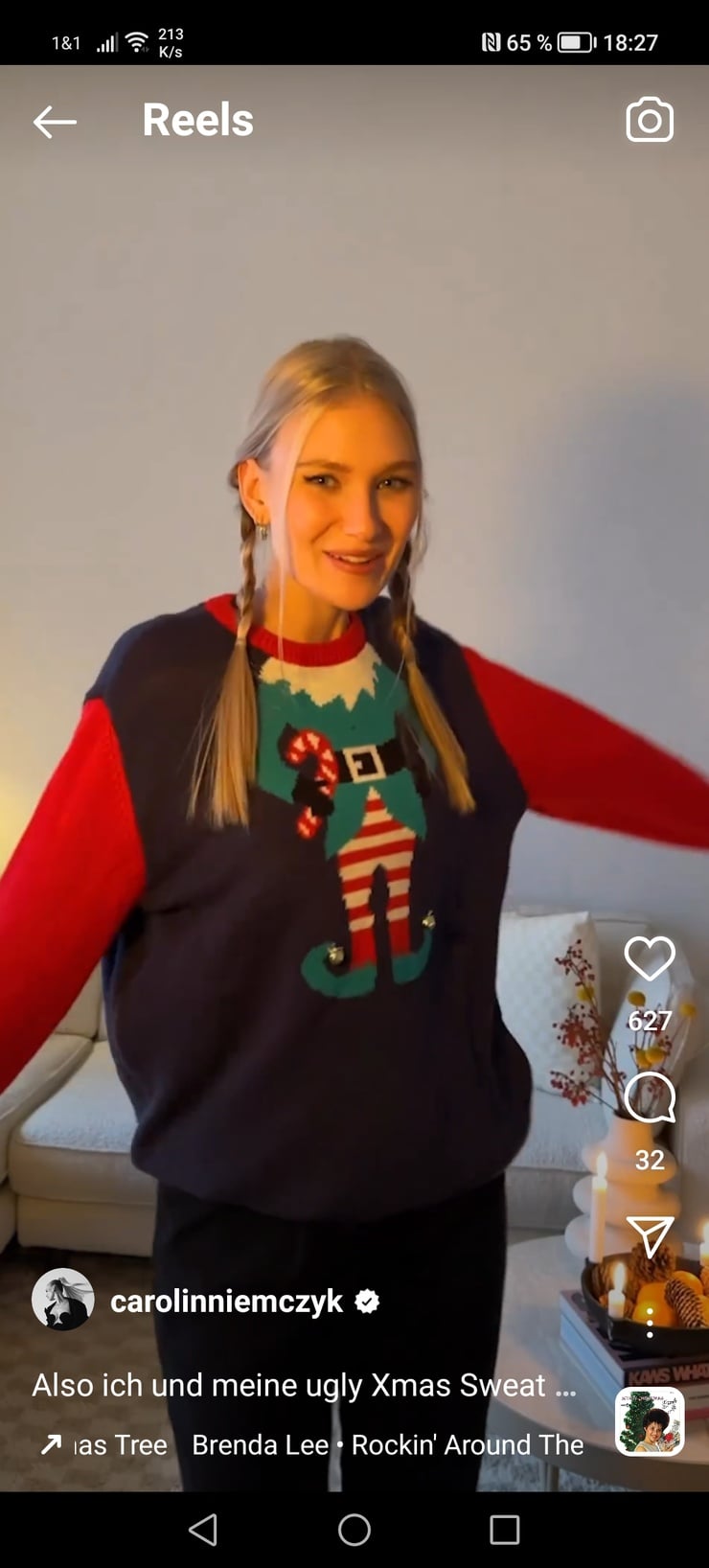Viewport: 709px width, 1568px height.
Task: Open recent apps from navigation bar
Action: tap(504, 1530)
